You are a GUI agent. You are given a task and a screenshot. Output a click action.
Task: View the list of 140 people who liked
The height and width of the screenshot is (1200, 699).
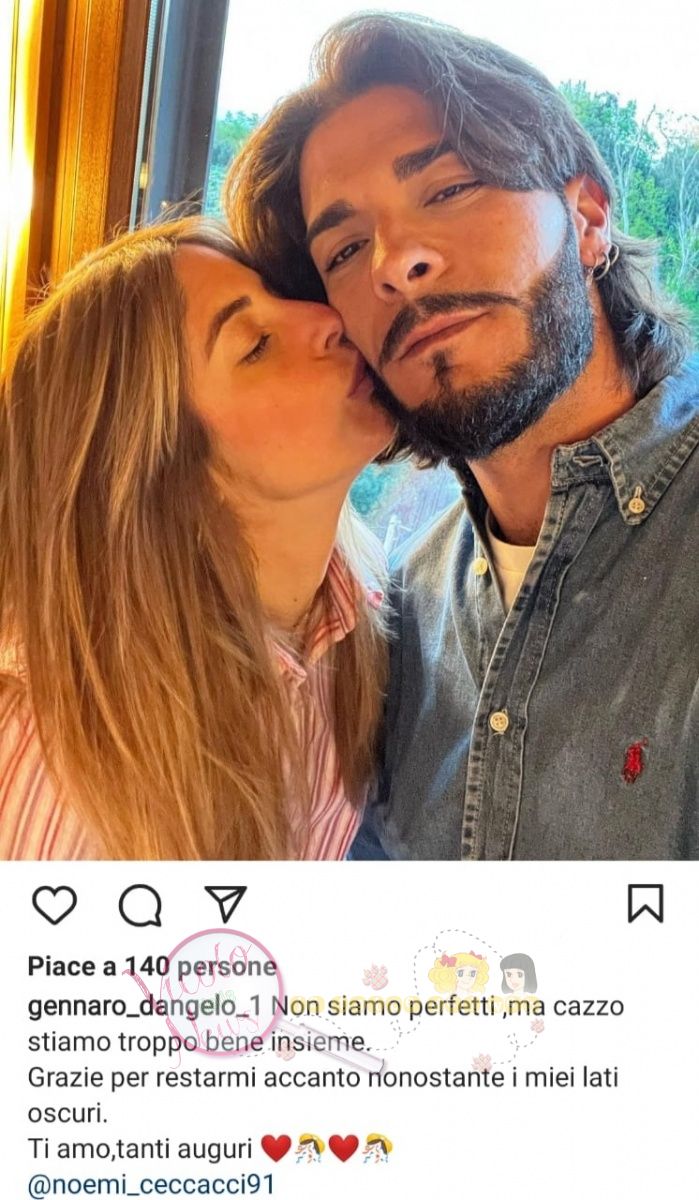click(152, 967)
